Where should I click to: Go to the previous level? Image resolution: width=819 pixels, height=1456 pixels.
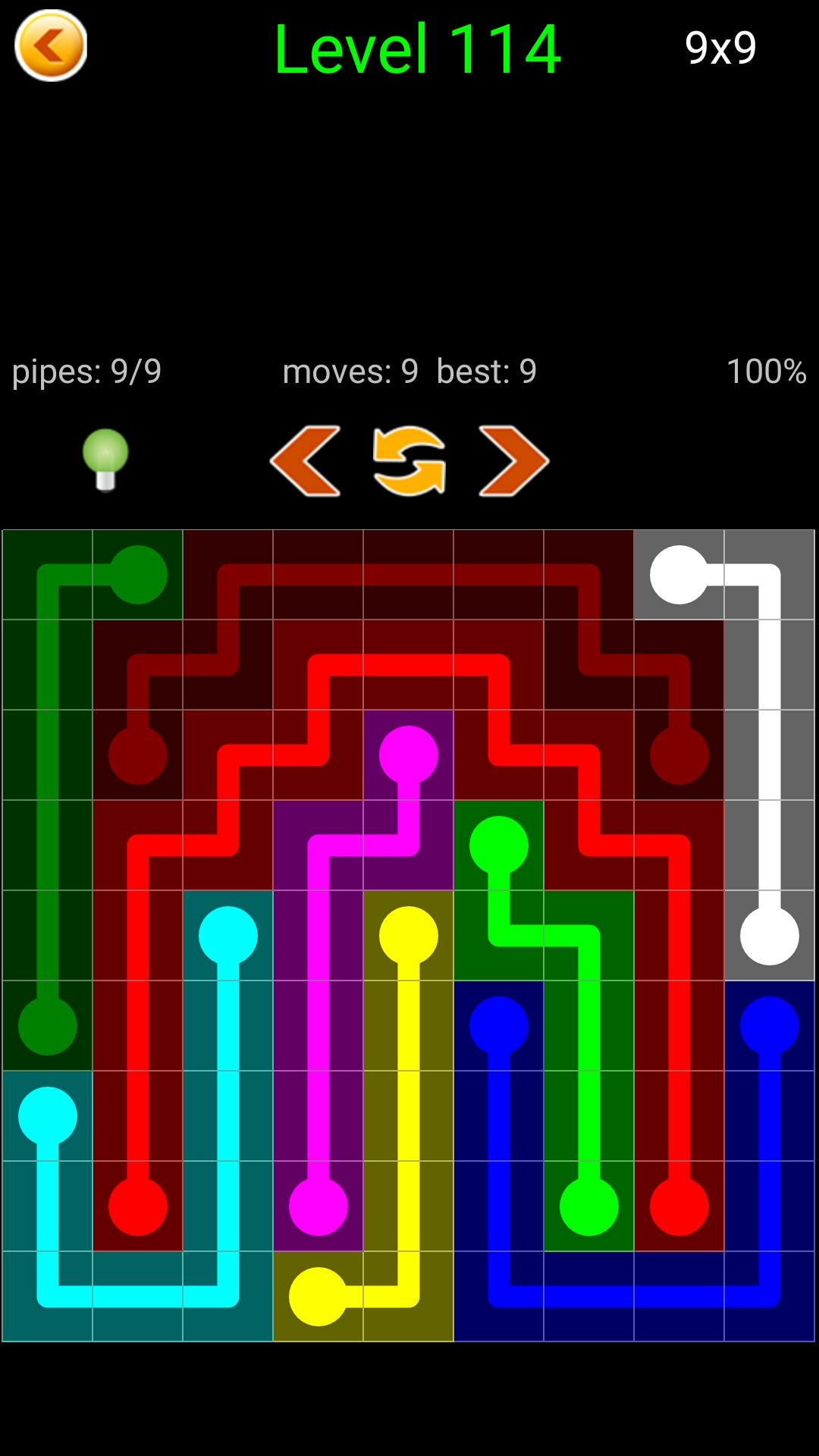(305, 461)
